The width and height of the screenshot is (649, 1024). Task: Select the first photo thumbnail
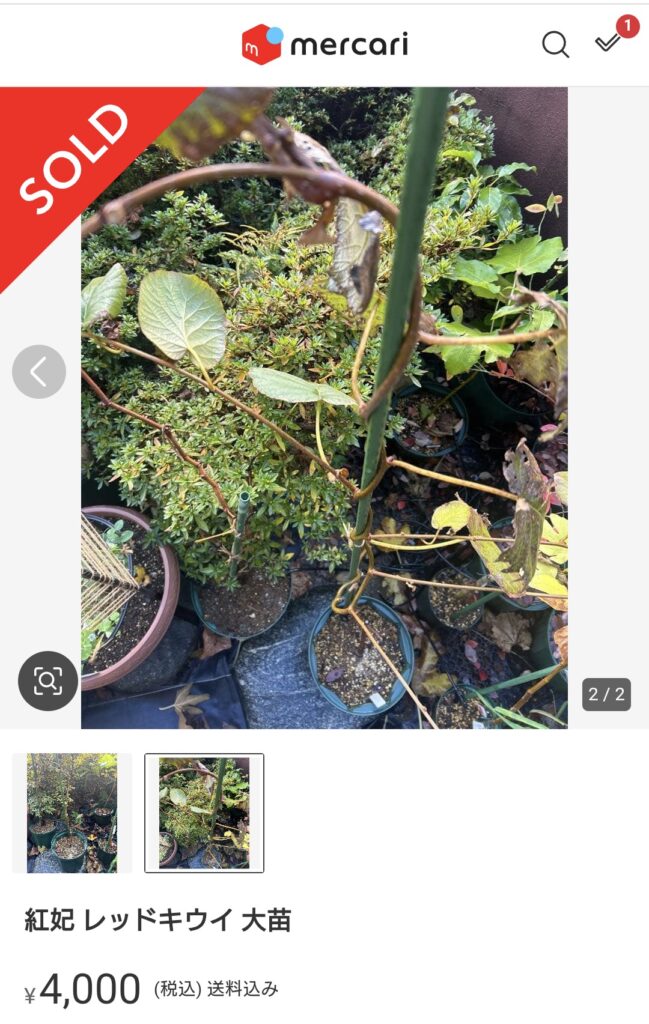coord(72,813)
